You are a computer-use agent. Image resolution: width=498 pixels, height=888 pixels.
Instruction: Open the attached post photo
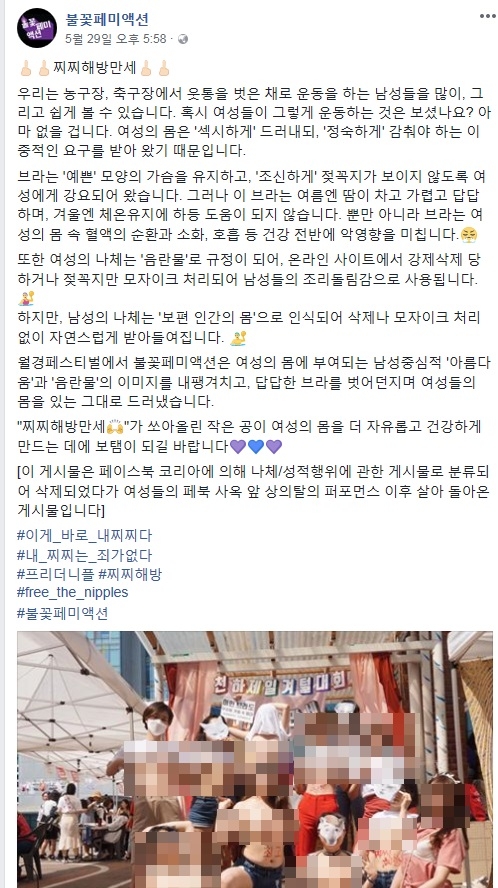point(255,759)
